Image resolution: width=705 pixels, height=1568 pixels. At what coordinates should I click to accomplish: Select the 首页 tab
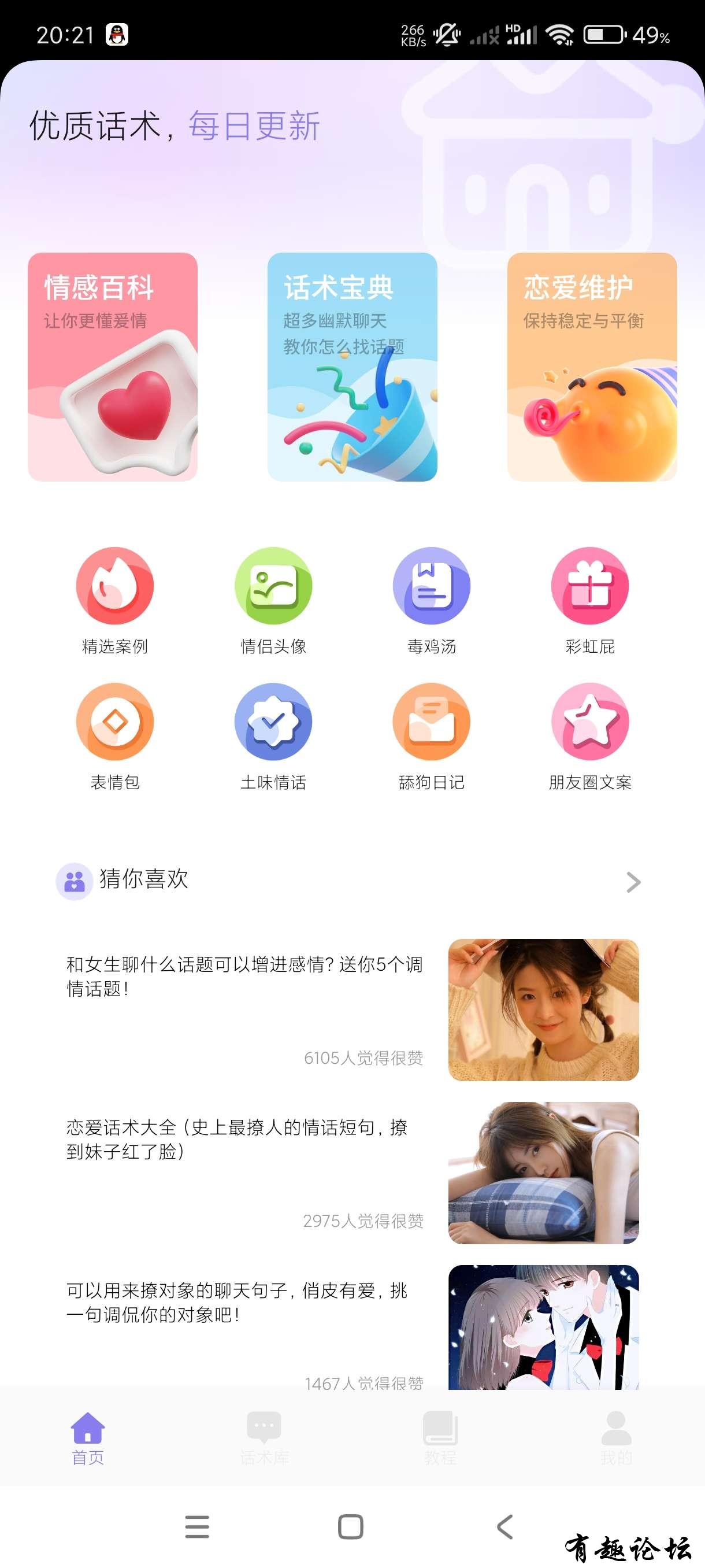(x=88, y=1438)
